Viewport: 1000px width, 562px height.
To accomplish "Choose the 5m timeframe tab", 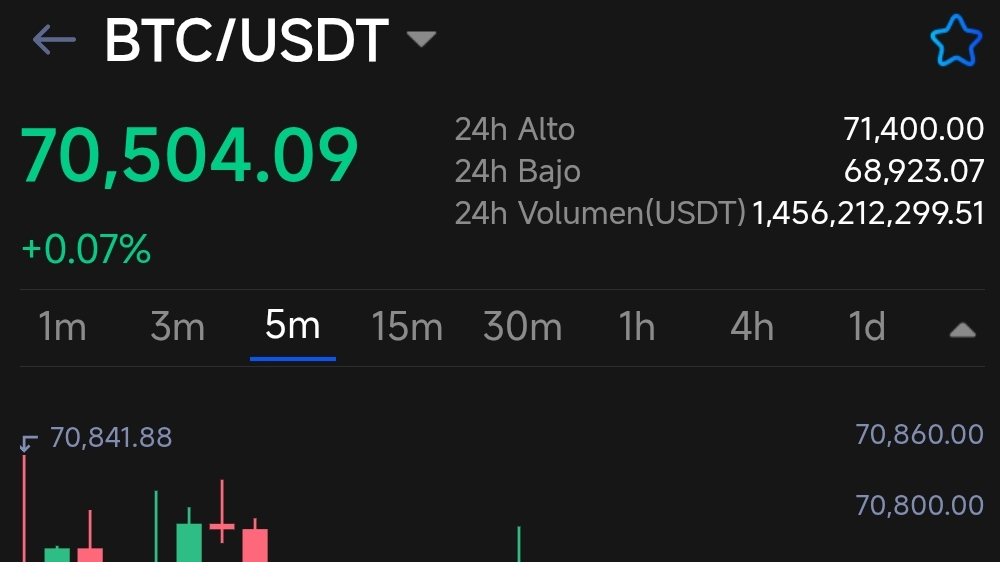I will coord(292,327).
